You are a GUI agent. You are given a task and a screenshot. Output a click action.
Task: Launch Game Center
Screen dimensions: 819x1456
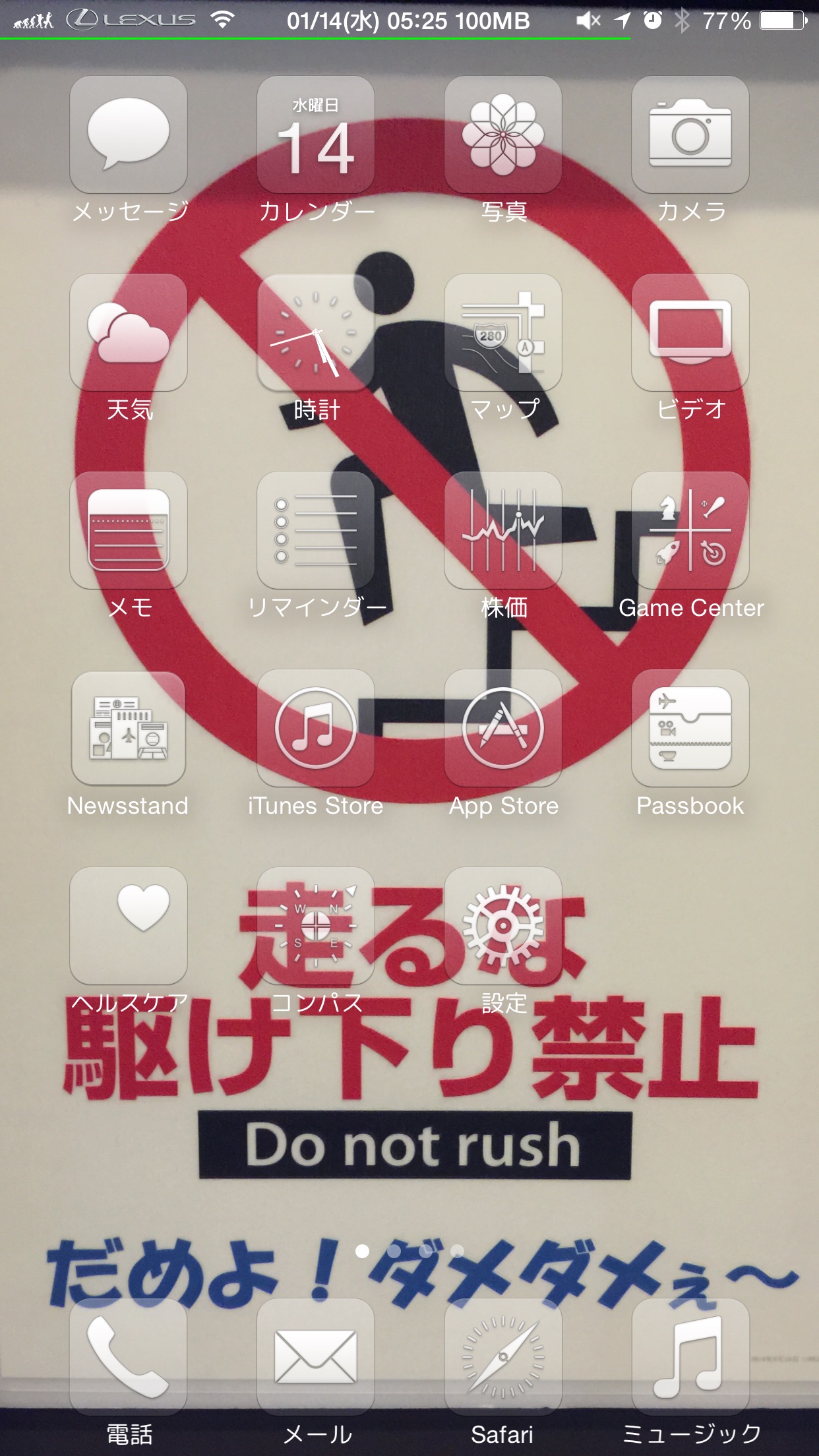point(690,530)
